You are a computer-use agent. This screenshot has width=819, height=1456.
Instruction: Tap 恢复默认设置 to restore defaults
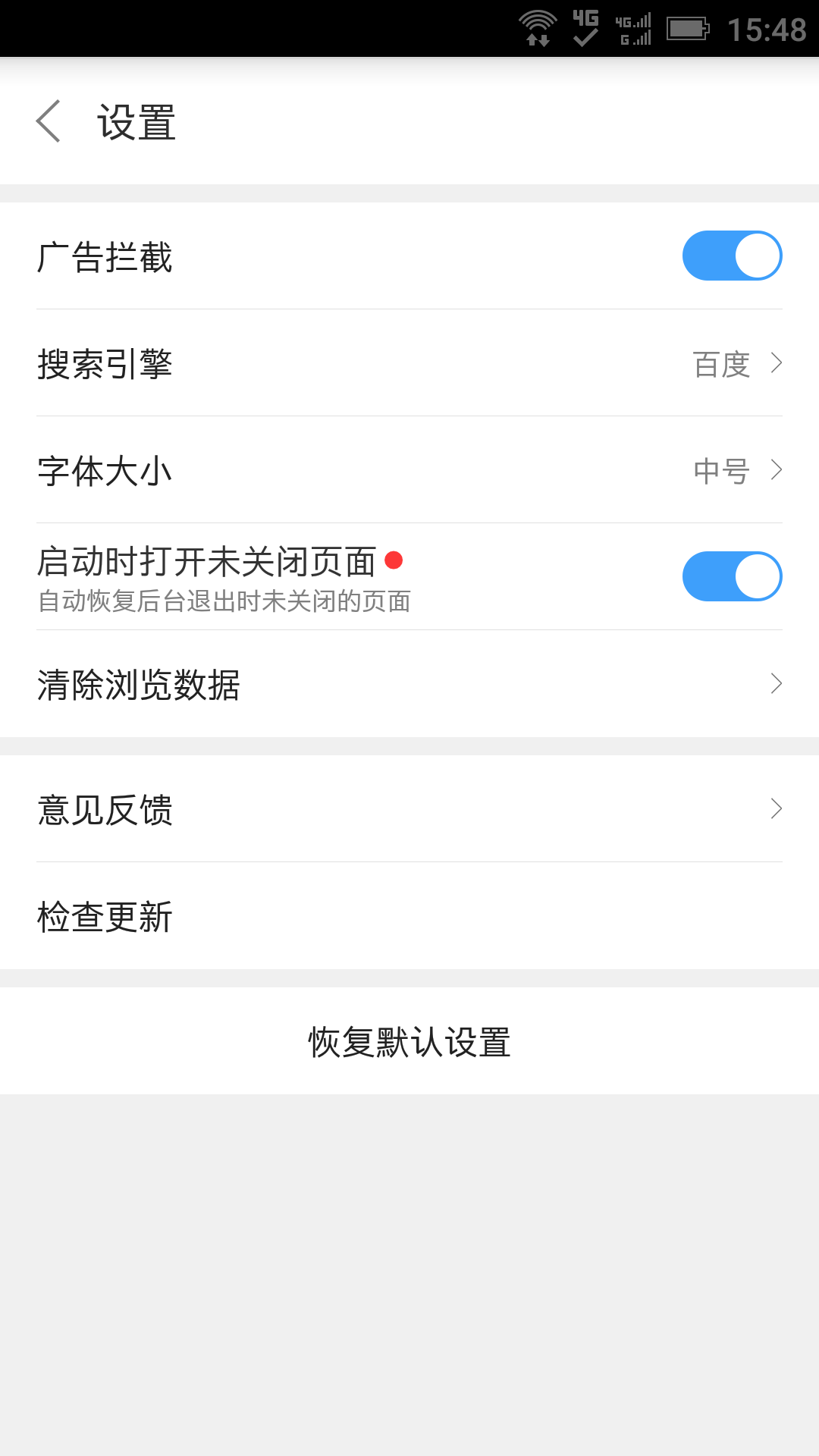coord(409,1042)
